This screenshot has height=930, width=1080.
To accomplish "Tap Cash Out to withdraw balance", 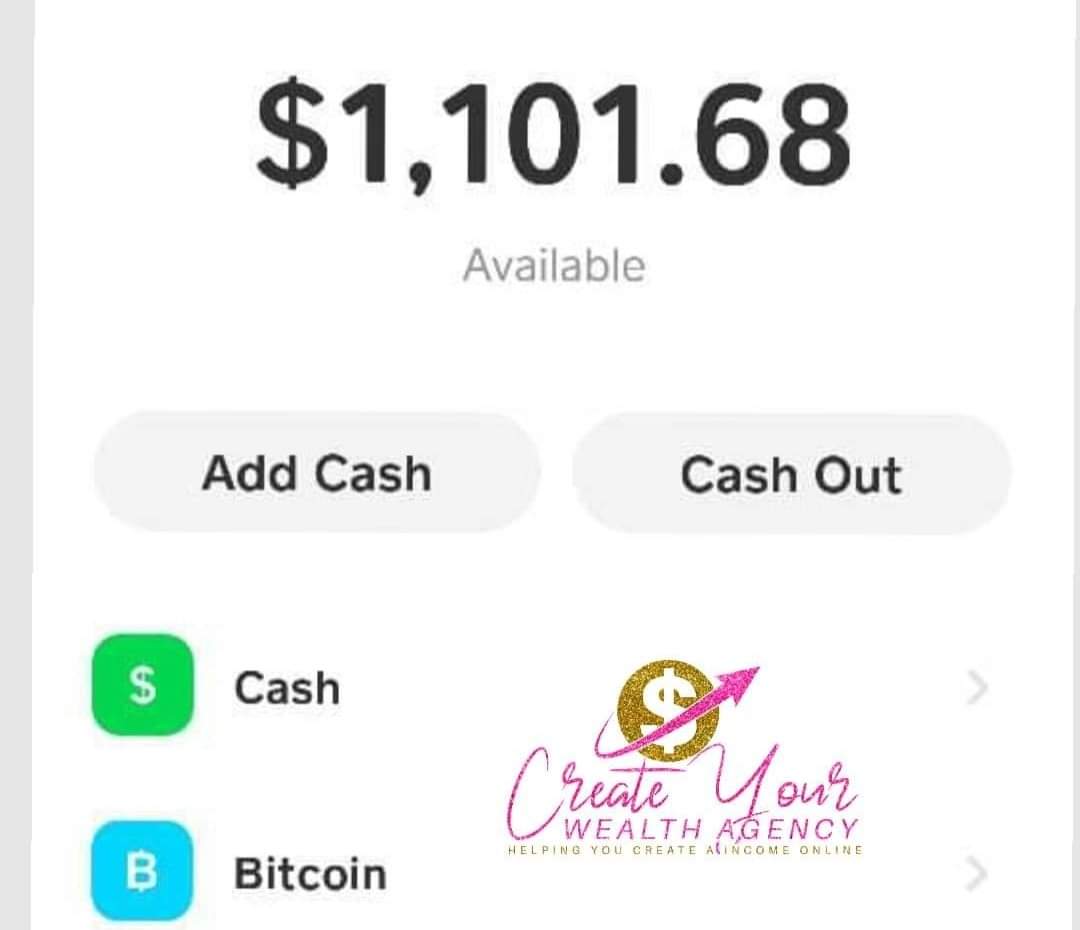I will (791, 474).
